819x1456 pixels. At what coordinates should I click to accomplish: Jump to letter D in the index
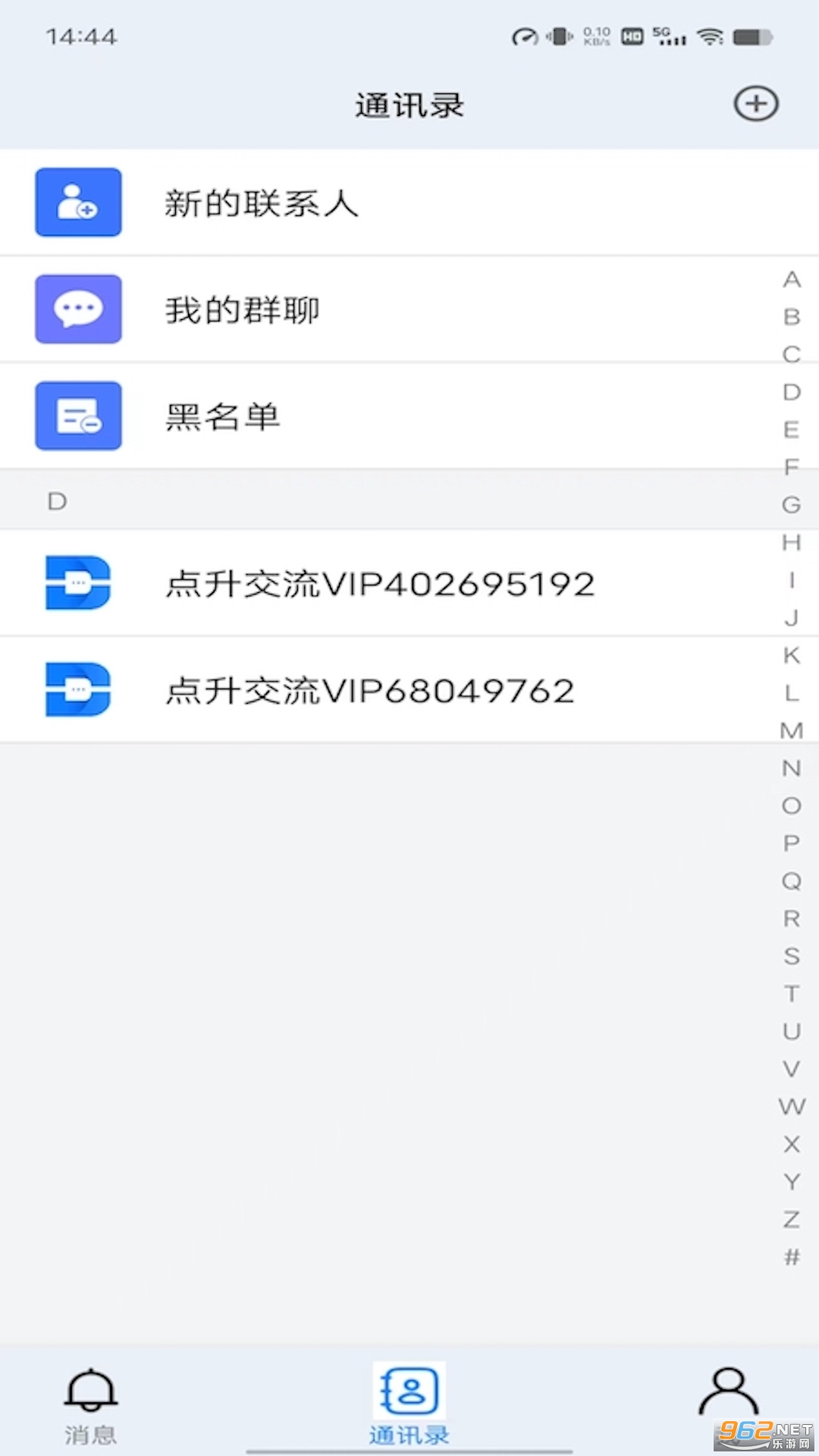pyautogui.click(x=792, y=392)
